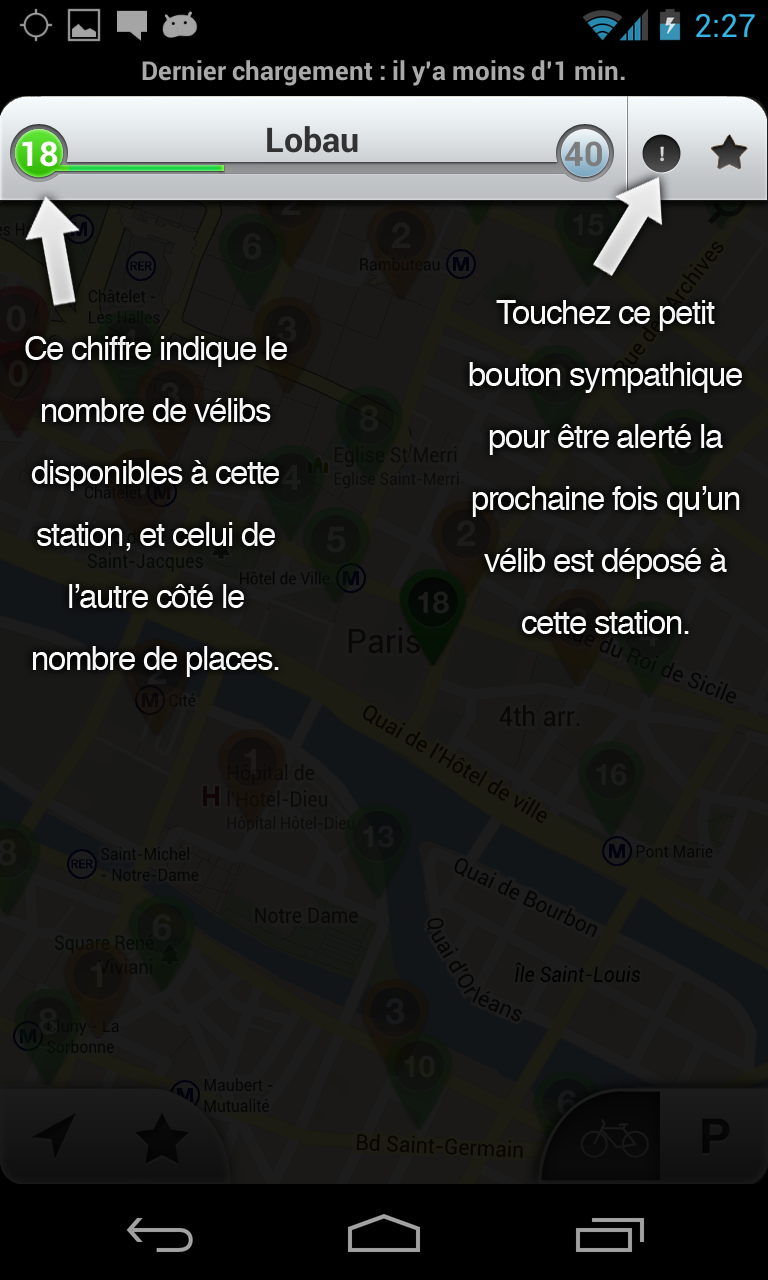
Task: Tap the alert button for Lobau station
Action: (661, 154)
